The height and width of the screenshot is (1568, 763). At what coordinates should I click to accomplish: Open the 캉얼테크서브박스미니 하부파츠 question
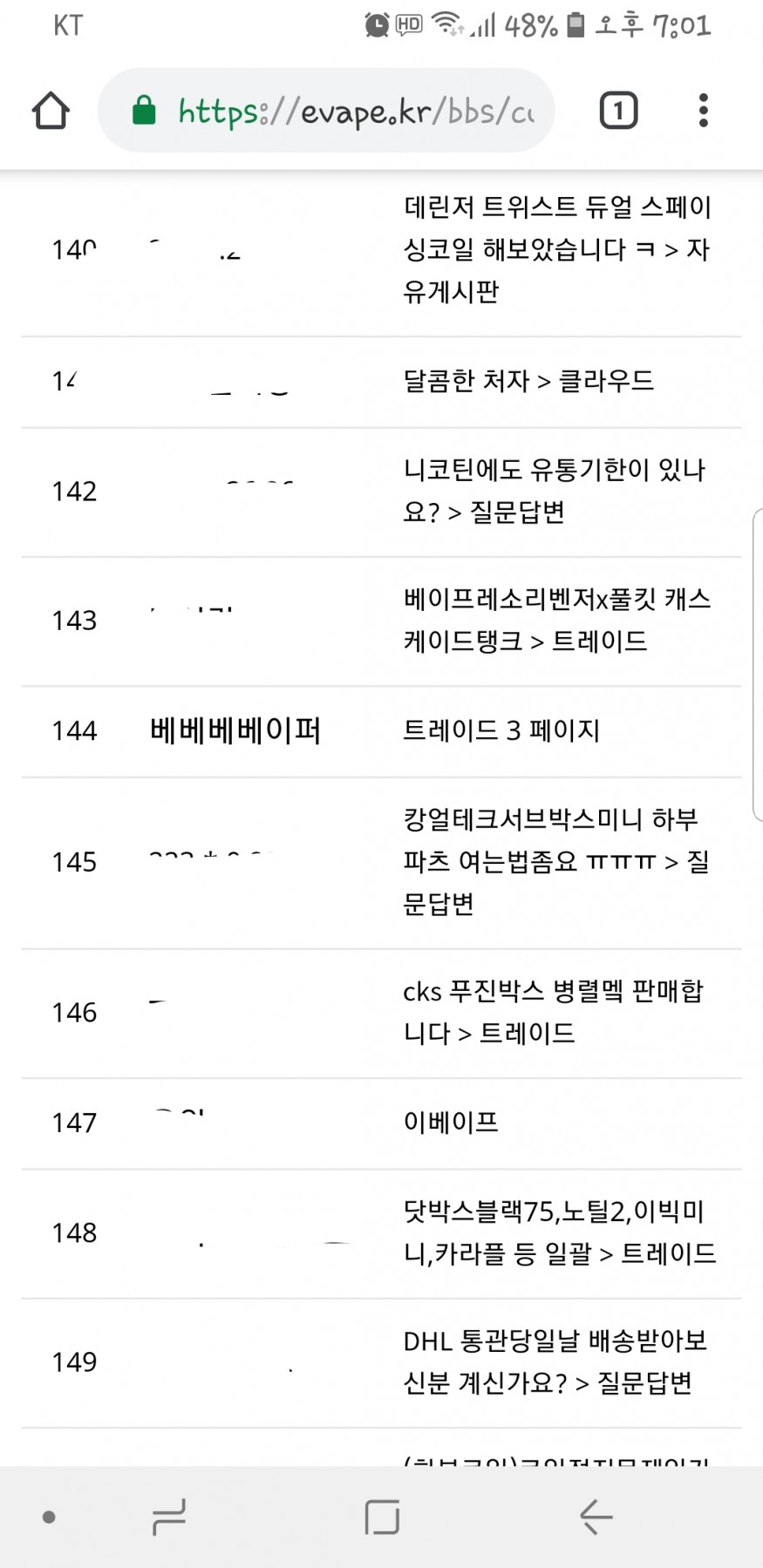coord(555,861)
